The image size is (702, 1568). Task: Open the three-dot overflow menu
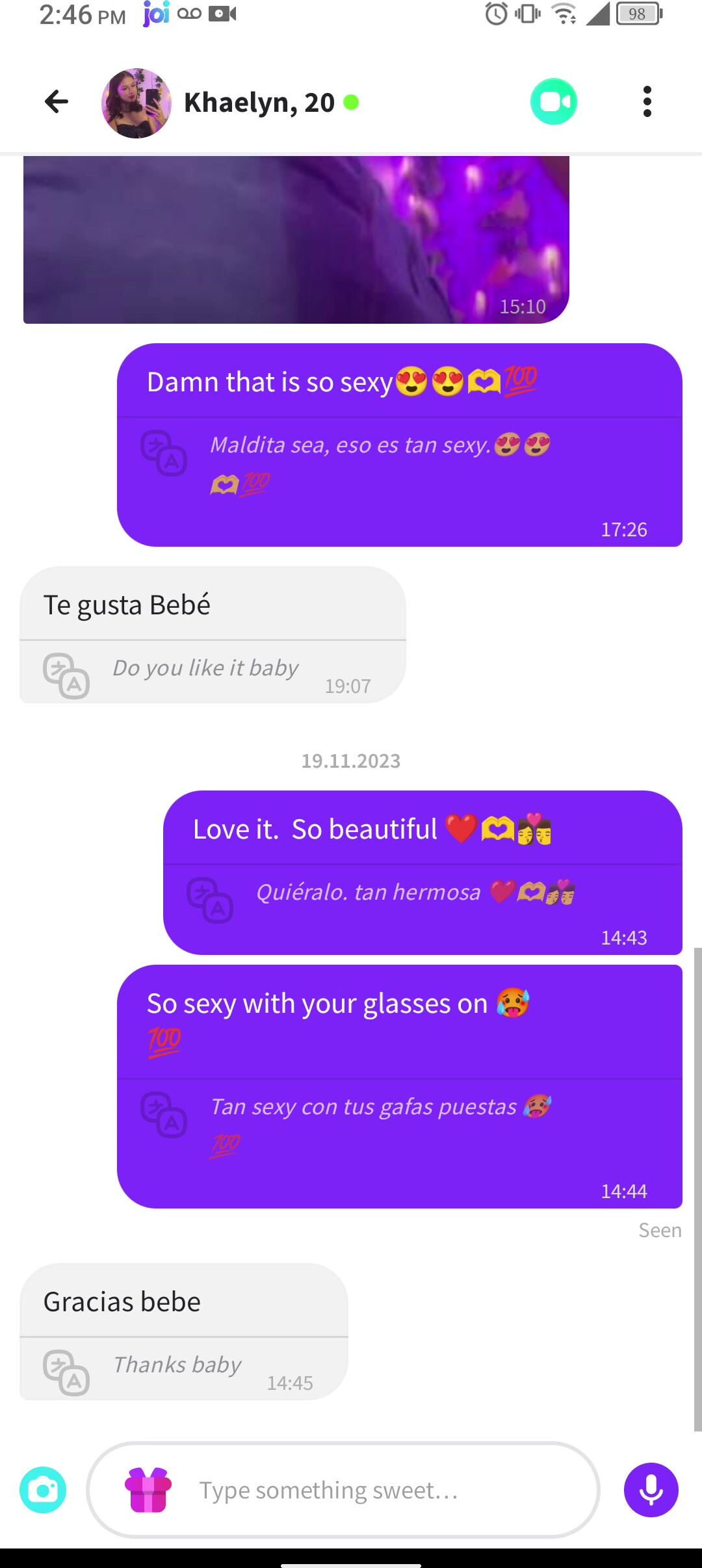pyautogui.click(x=647, y=102)
